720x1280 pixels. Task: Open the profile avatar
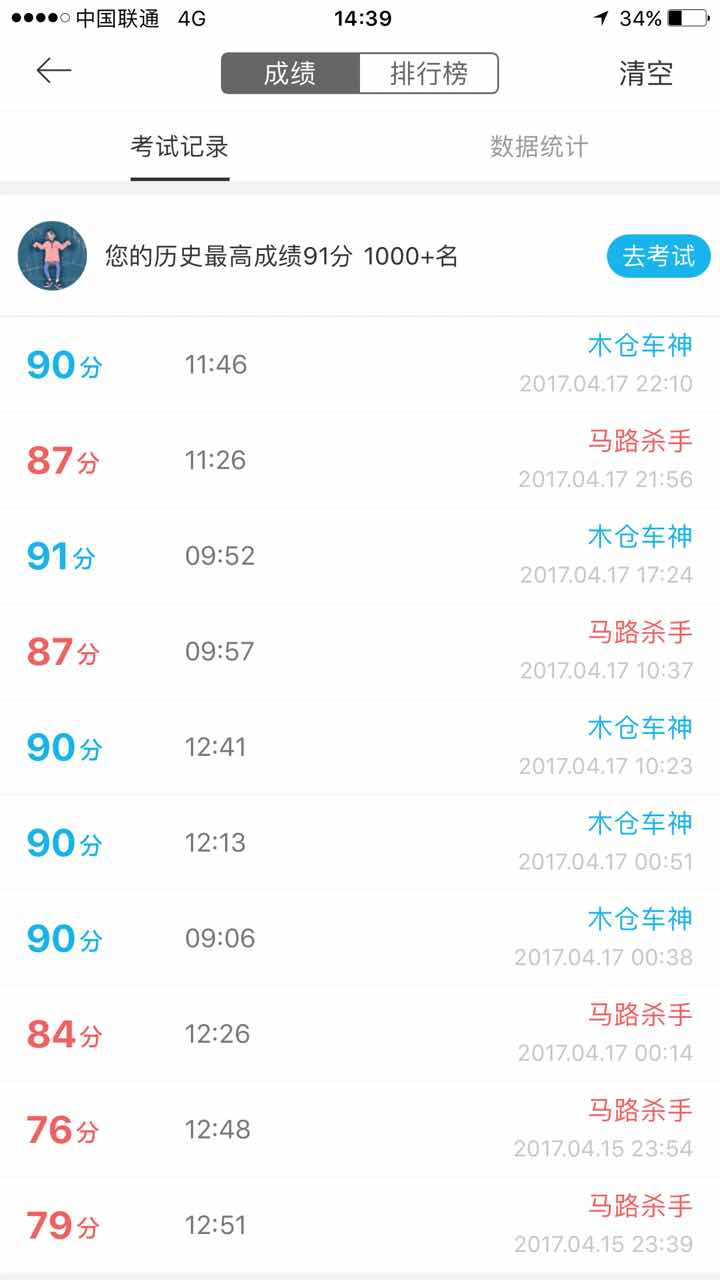[x=52, y=256]
